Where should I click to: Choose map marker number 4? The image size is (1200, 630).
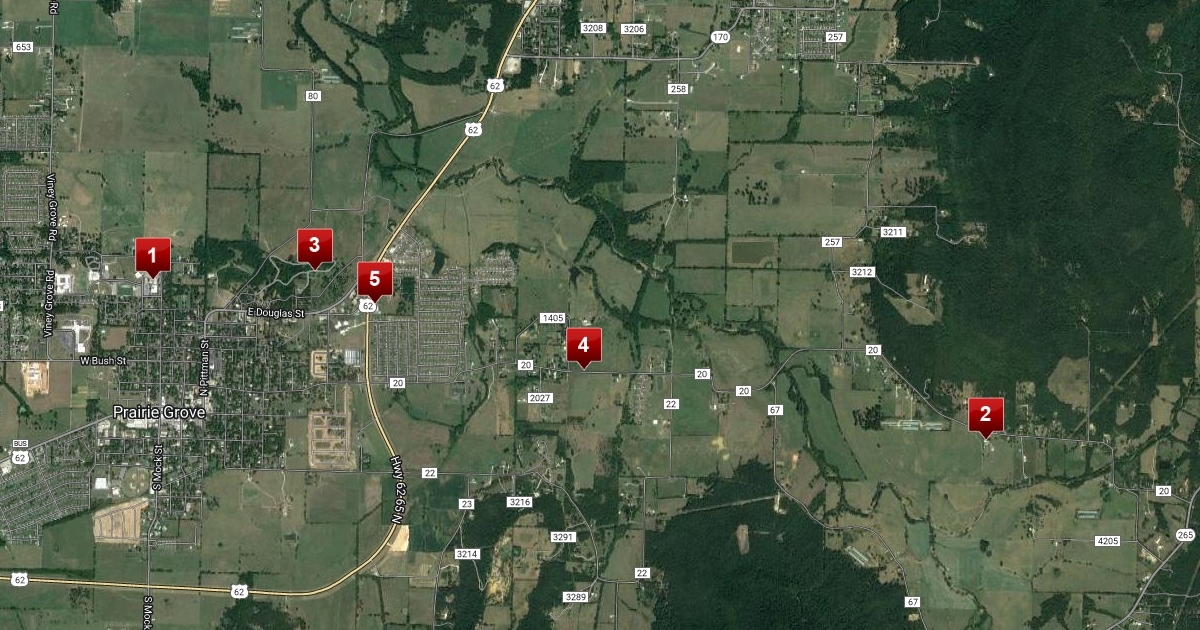(x=584, y=345)
